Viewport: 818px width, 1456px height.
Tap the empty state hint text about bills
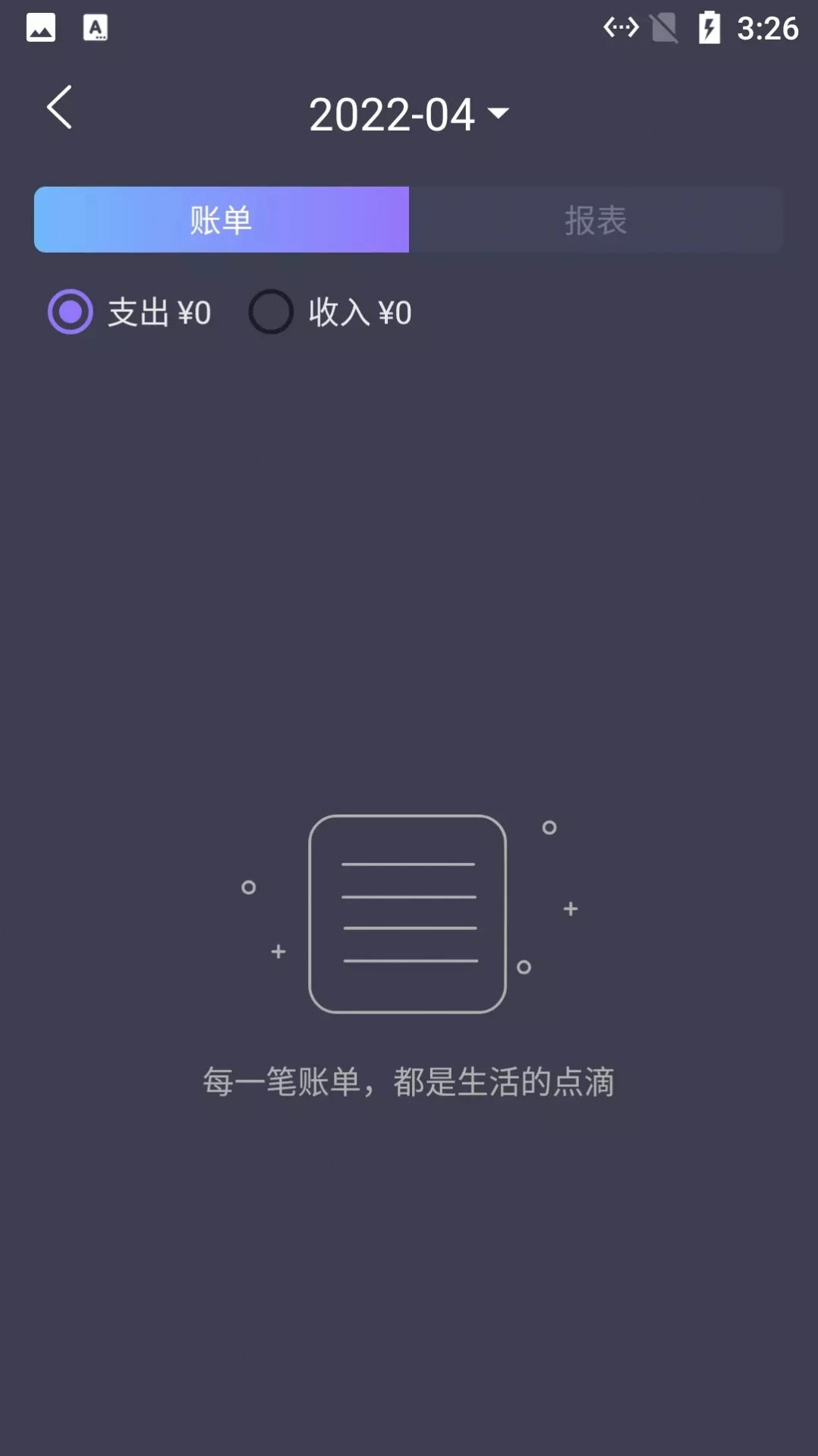click(410, 1083)
